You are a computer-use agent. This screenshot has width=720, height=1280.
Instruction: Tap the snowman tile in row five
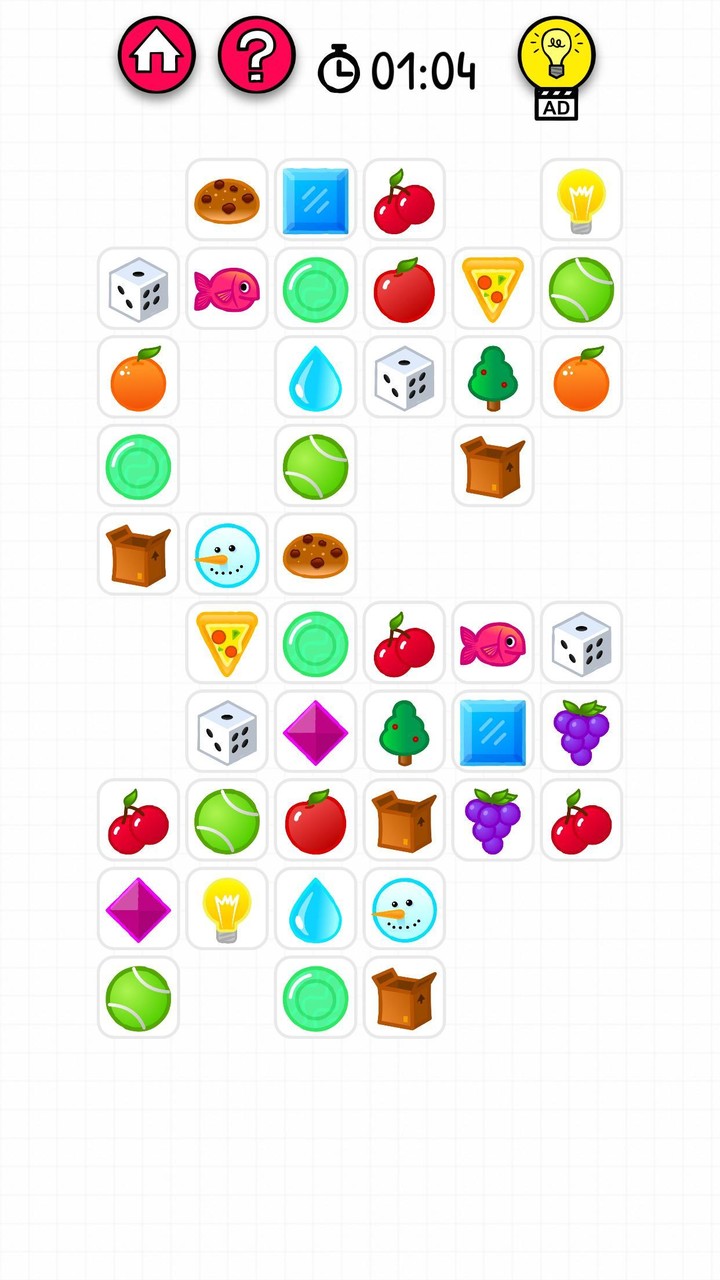click(x=227, y=555)
